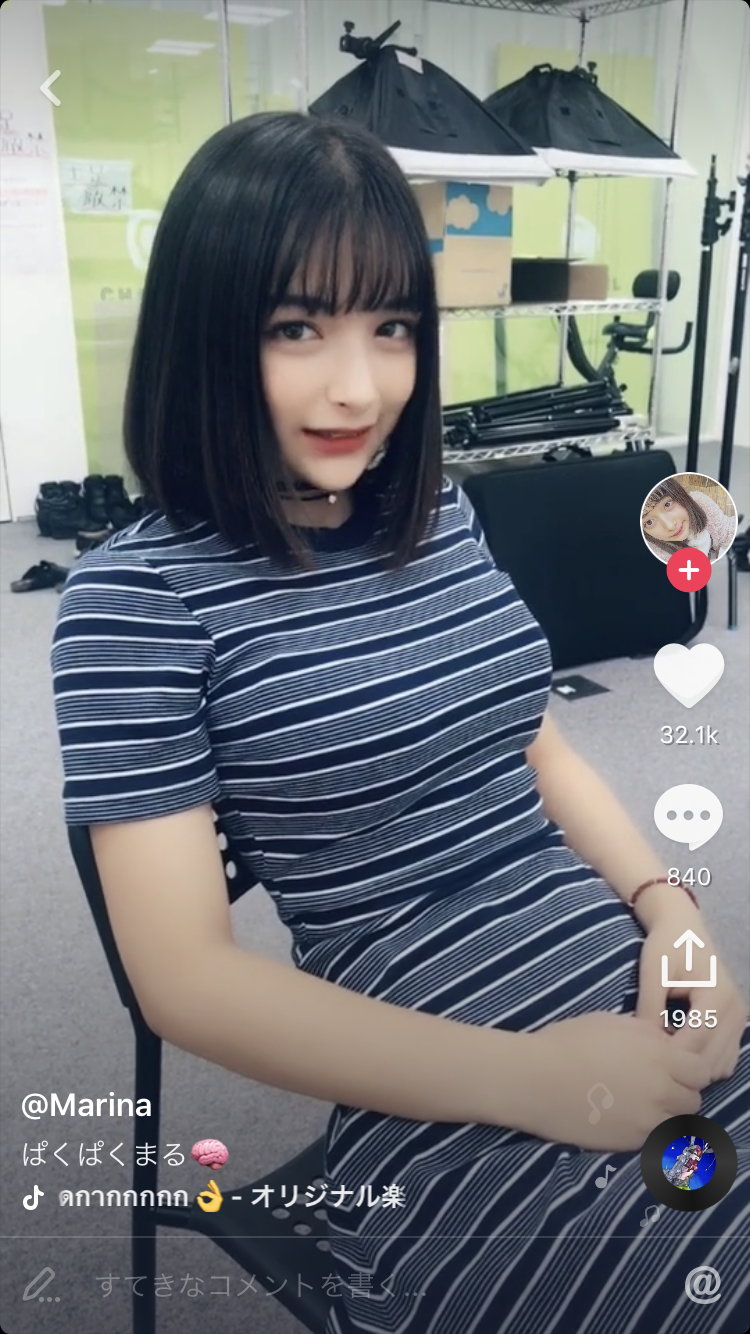750x1334 pixels.
Task: Open the comments bubble showing 840
Action: click(x=688, y=817)
